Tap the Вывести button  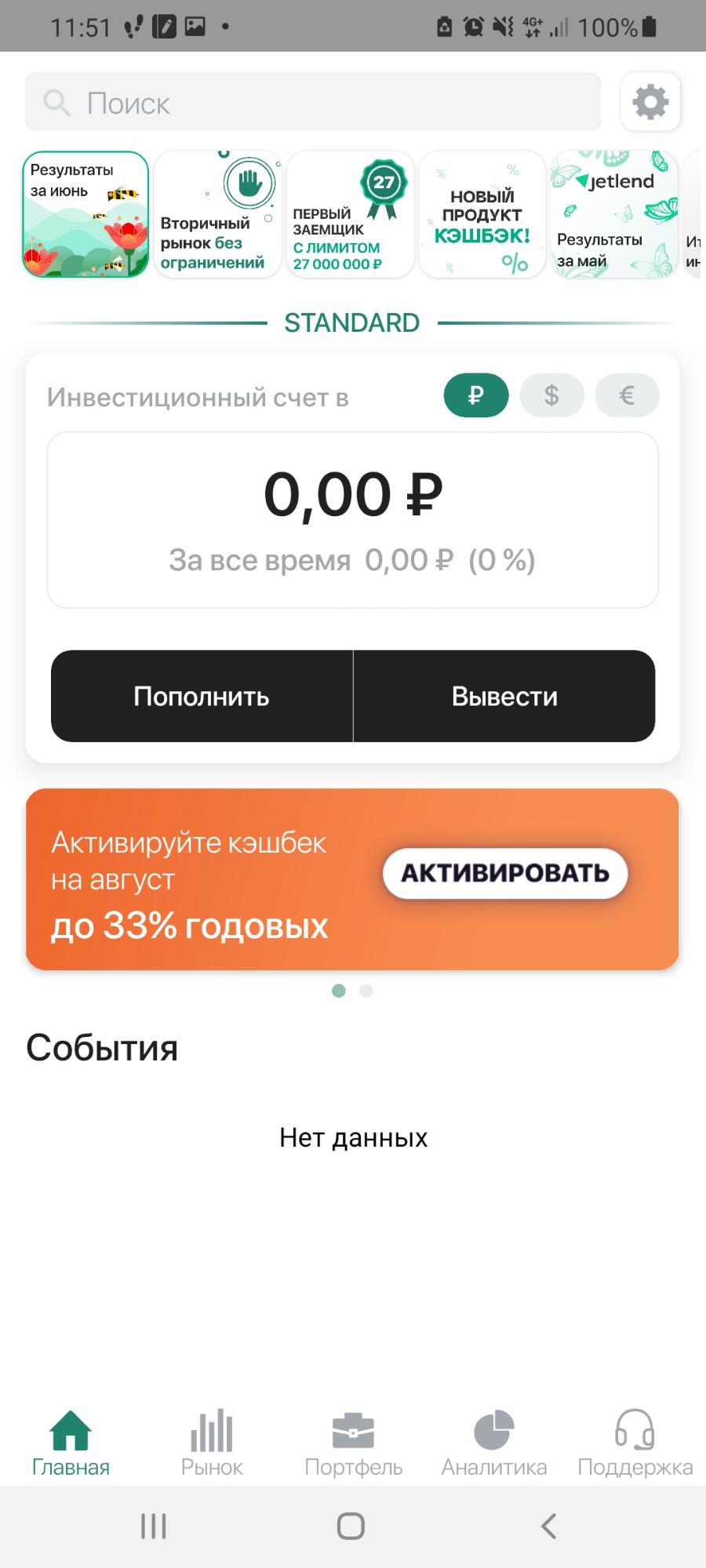pos(504,697)
